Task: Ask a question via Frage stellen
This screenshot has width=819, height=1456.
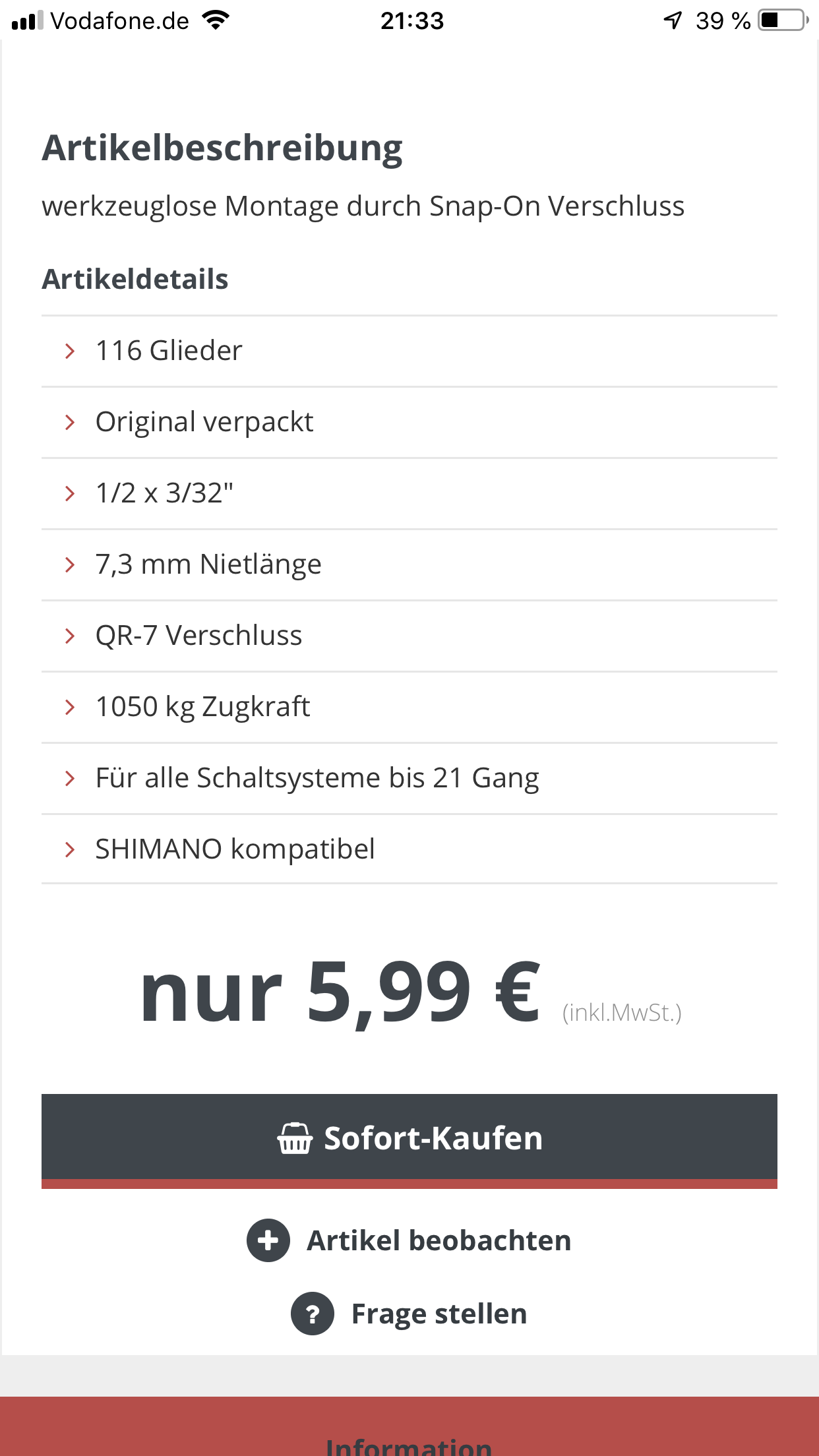Action: [x=409, y=1314]
